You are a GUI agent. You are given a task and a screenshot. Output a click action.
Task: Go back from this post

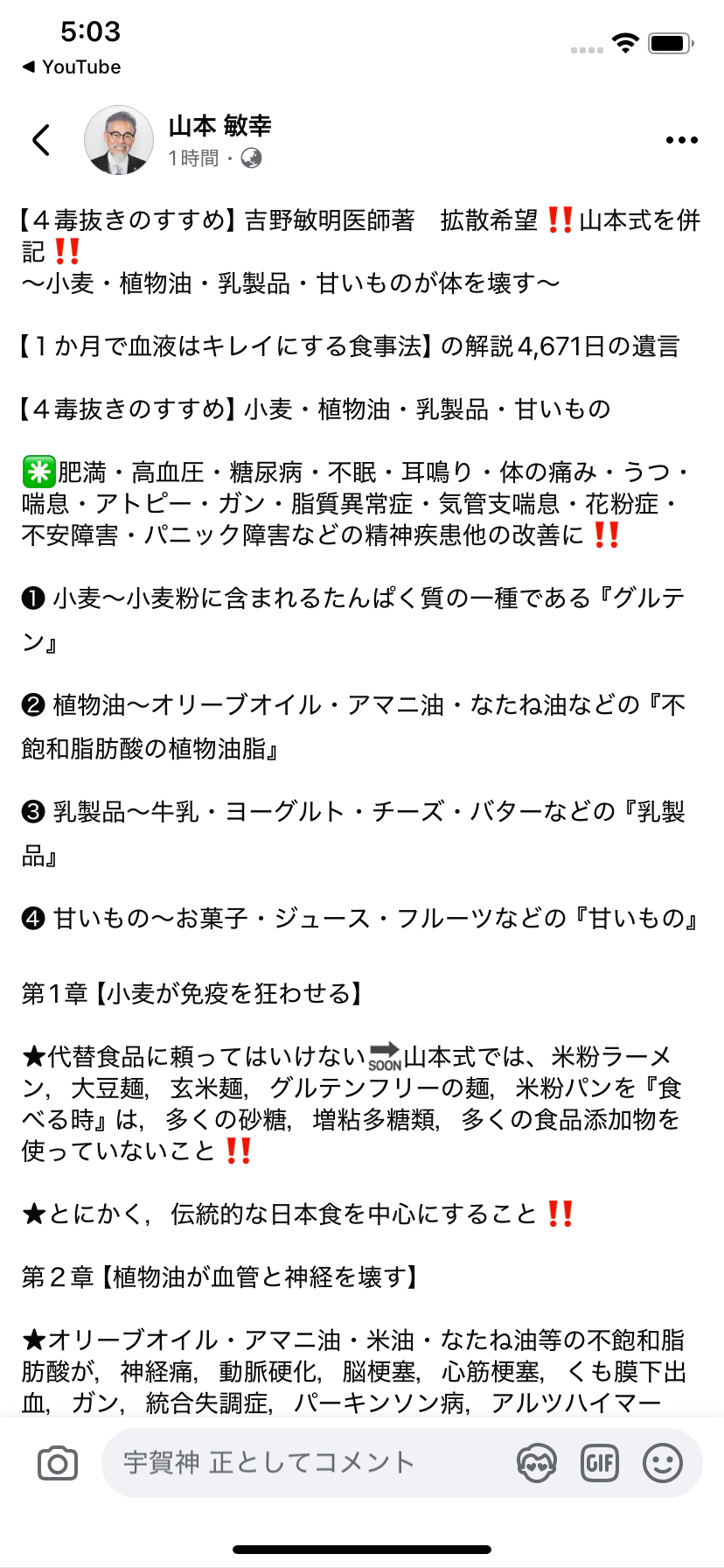pyautogui.click(x=41, y=140)
